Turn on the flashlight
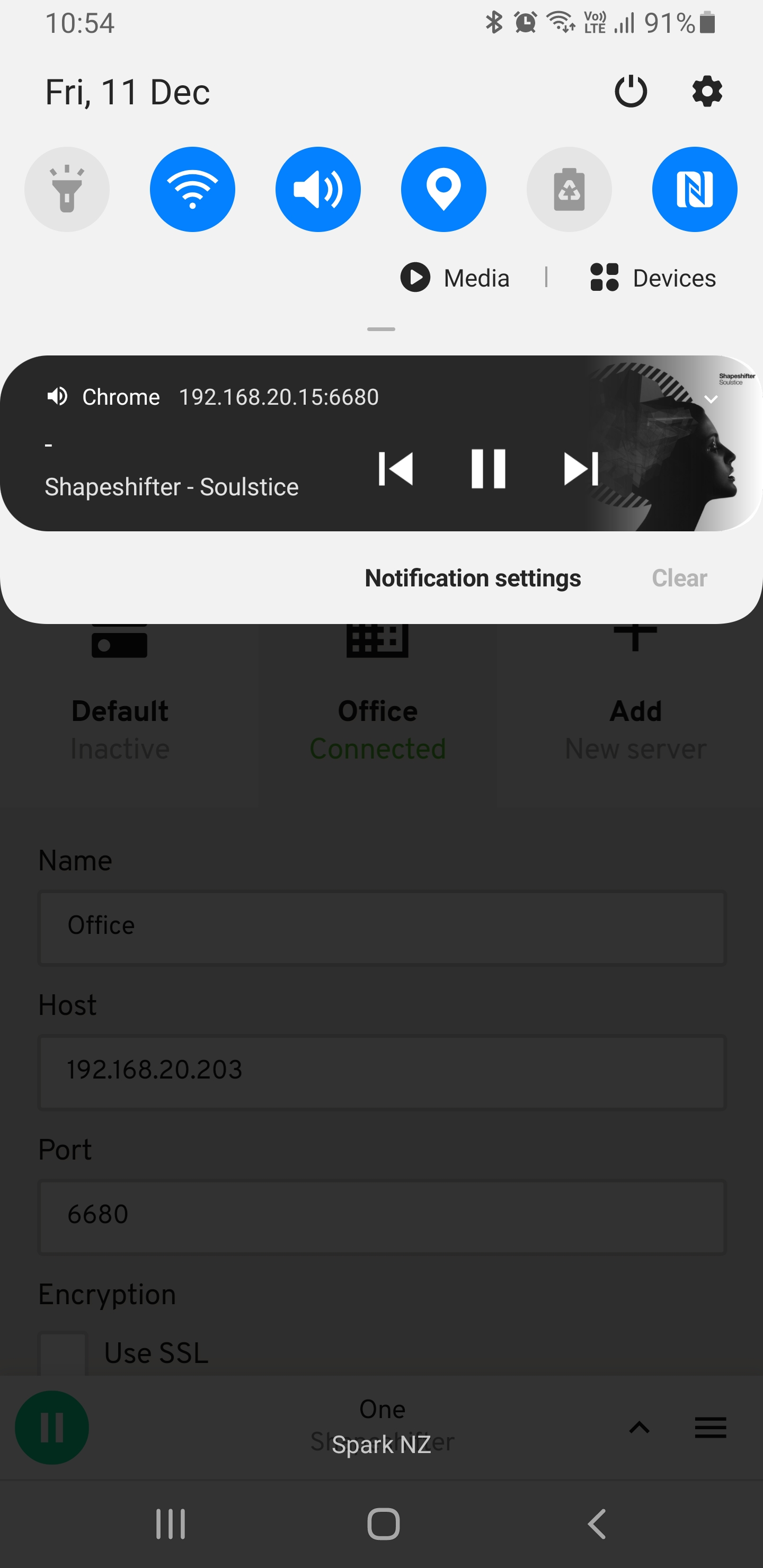The image size is (763, 1568). pyautogui.click(x=67, y=189)
